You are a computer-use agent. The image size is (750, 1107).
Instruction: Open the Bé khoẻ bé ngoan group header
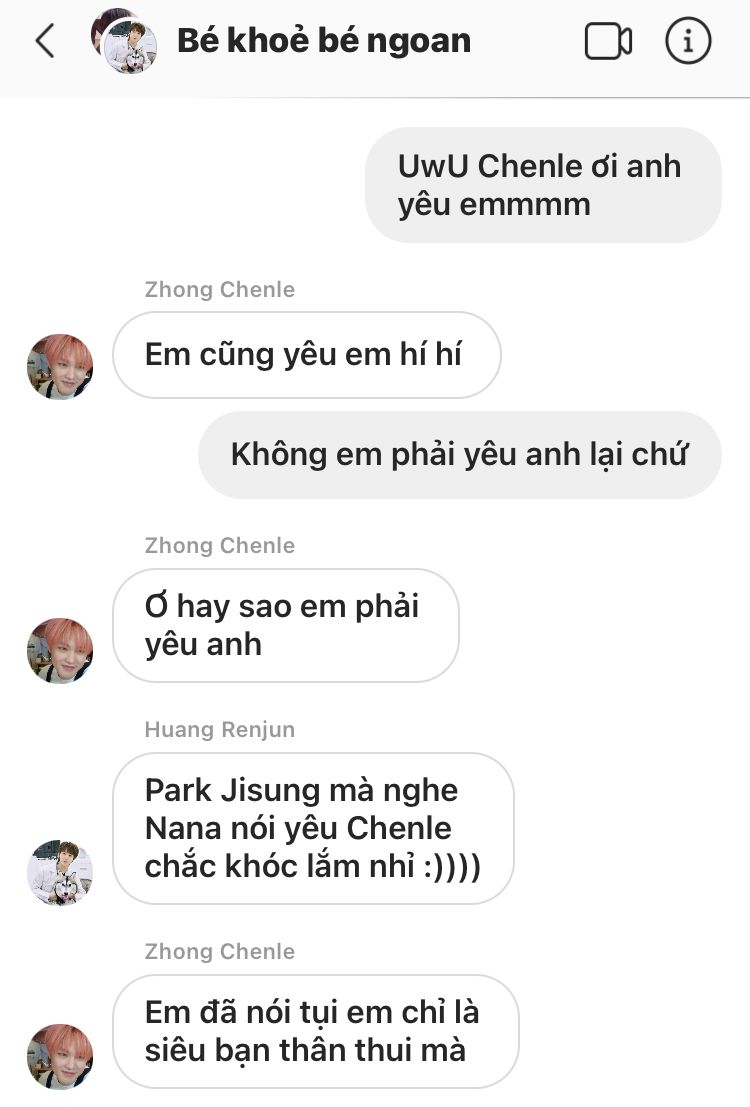coord(323,42)
